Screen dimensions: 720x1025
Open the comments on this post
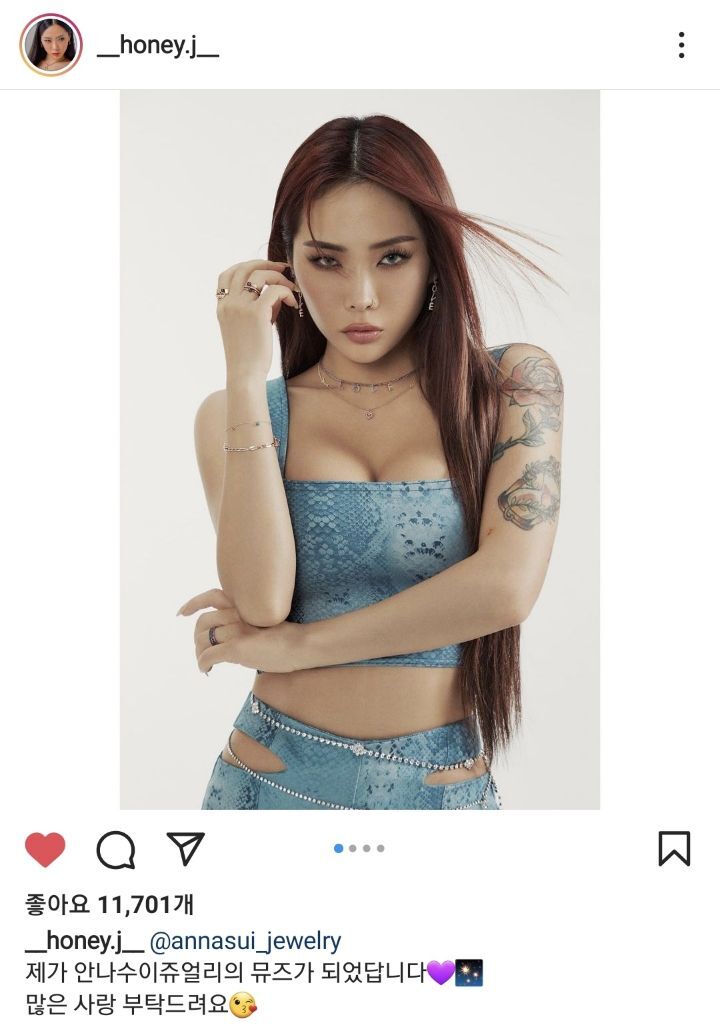pyautogui.click(x=116, y=849)
